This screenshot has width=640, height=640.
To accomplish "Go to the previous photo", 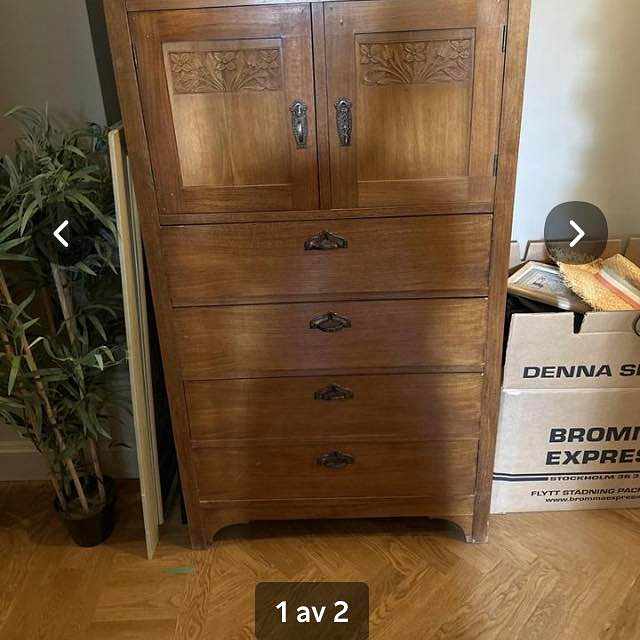I will pyautogui.click(x=62, y=234).
